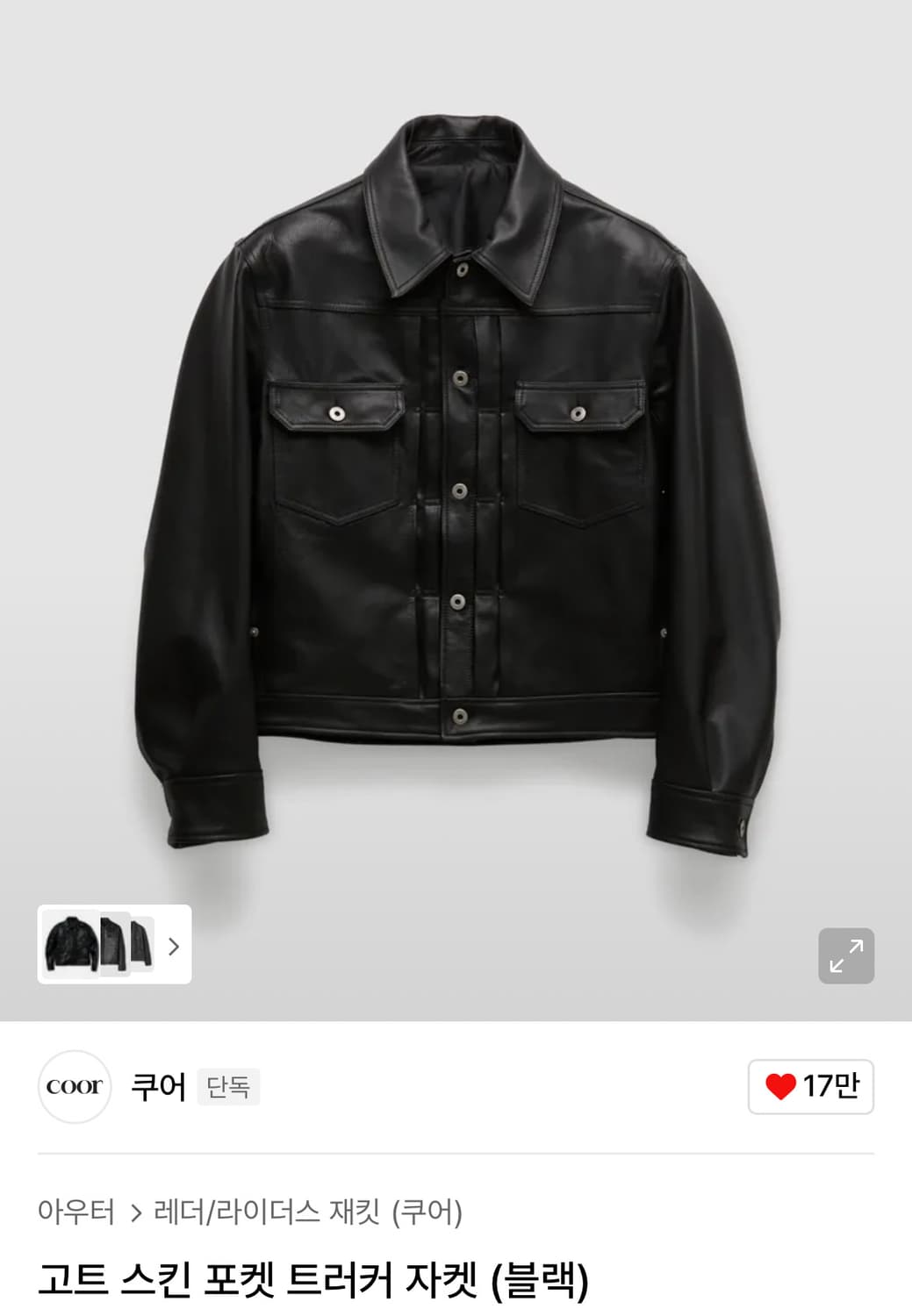Click the coor circular brand logo

tap(75, 1085)
